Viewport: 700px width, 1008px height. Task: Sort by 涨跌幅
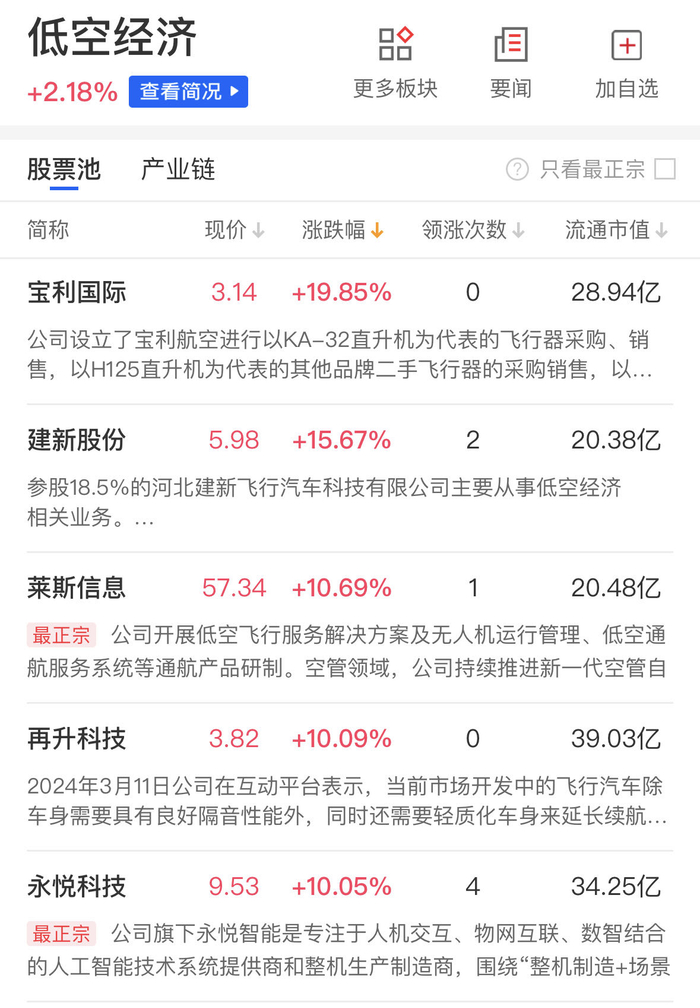click(343, 230)
